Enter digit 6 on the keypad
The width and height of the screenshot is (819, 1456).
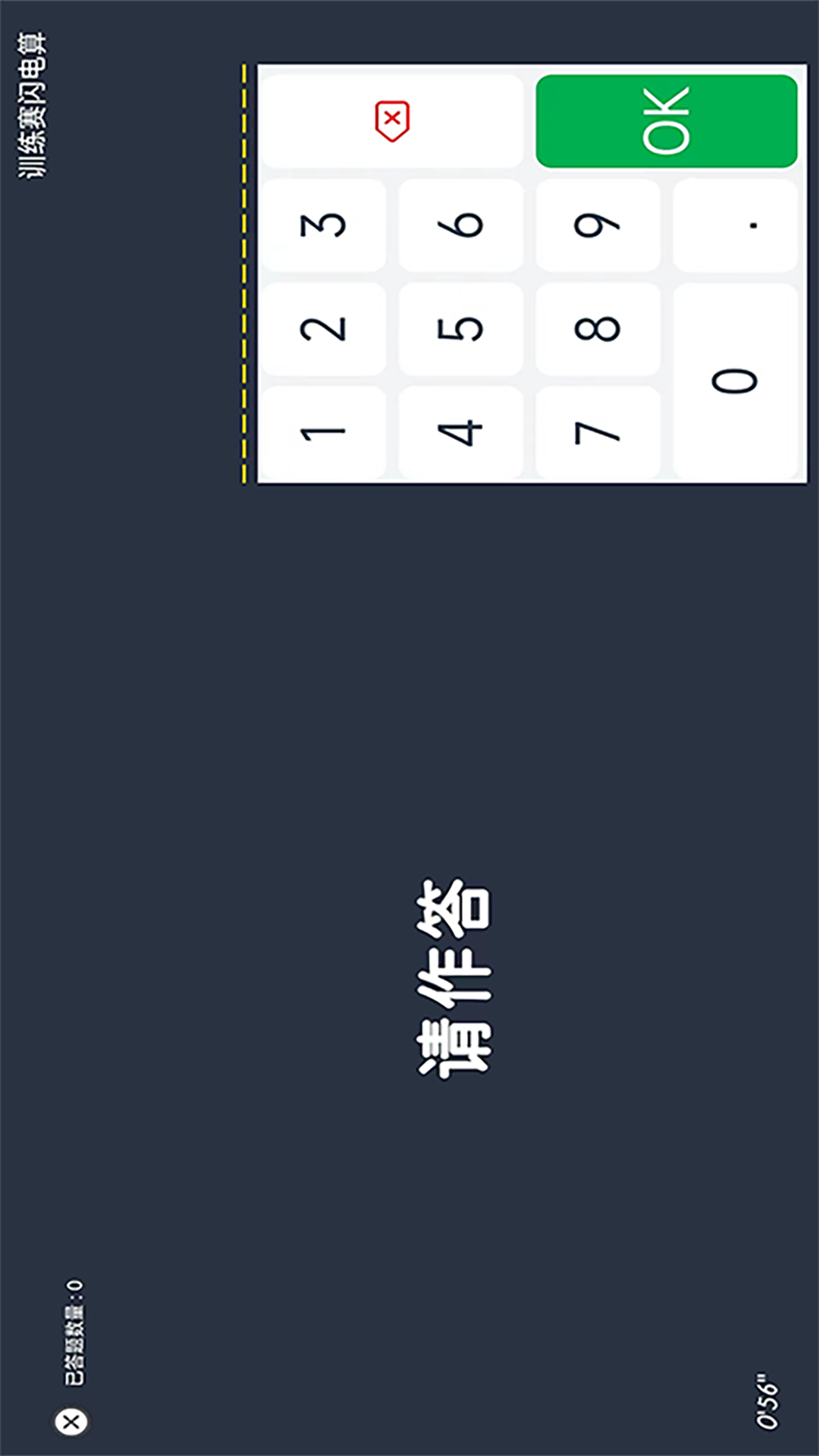pyautogui.click(x=461, y=225)
